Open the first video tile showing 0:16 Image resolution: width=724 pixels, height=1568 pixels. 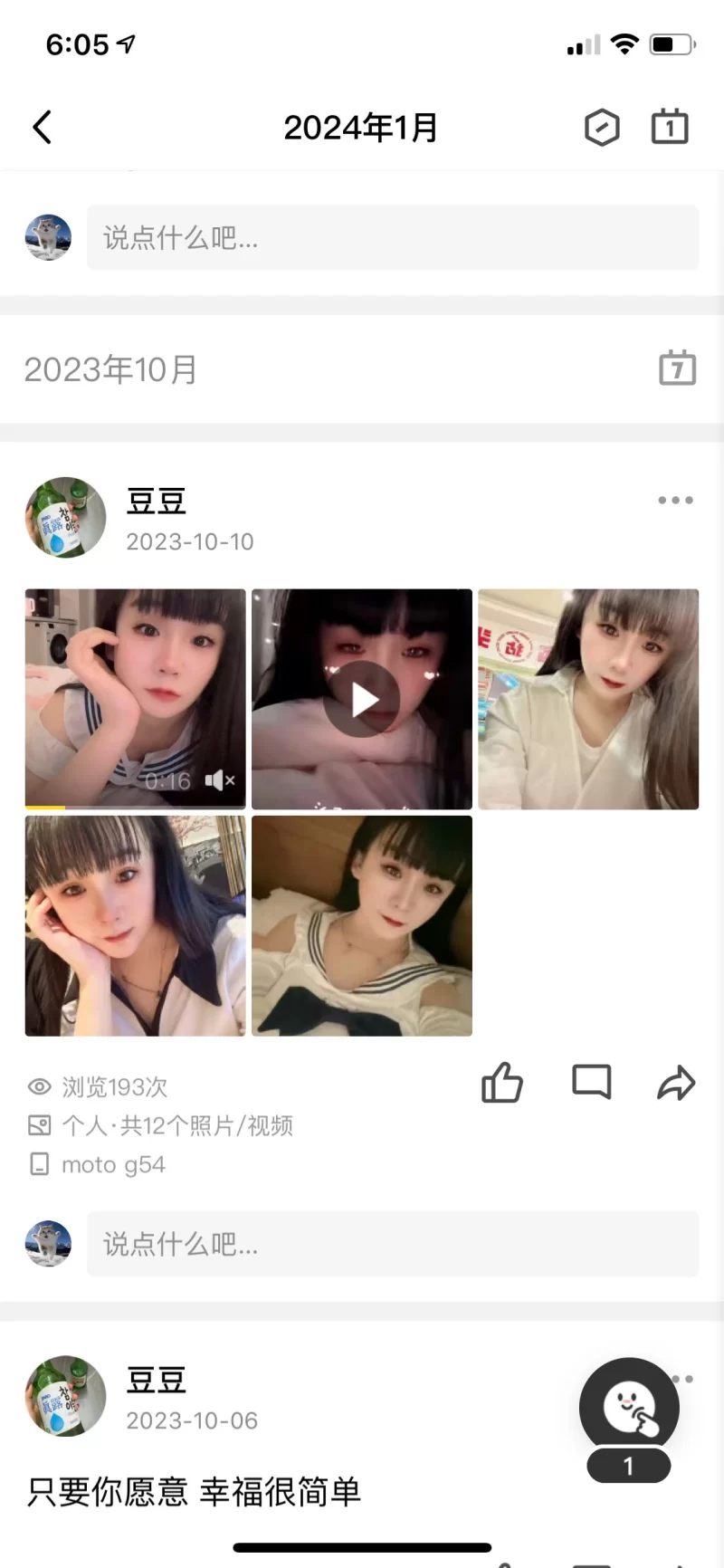point(136,698)
